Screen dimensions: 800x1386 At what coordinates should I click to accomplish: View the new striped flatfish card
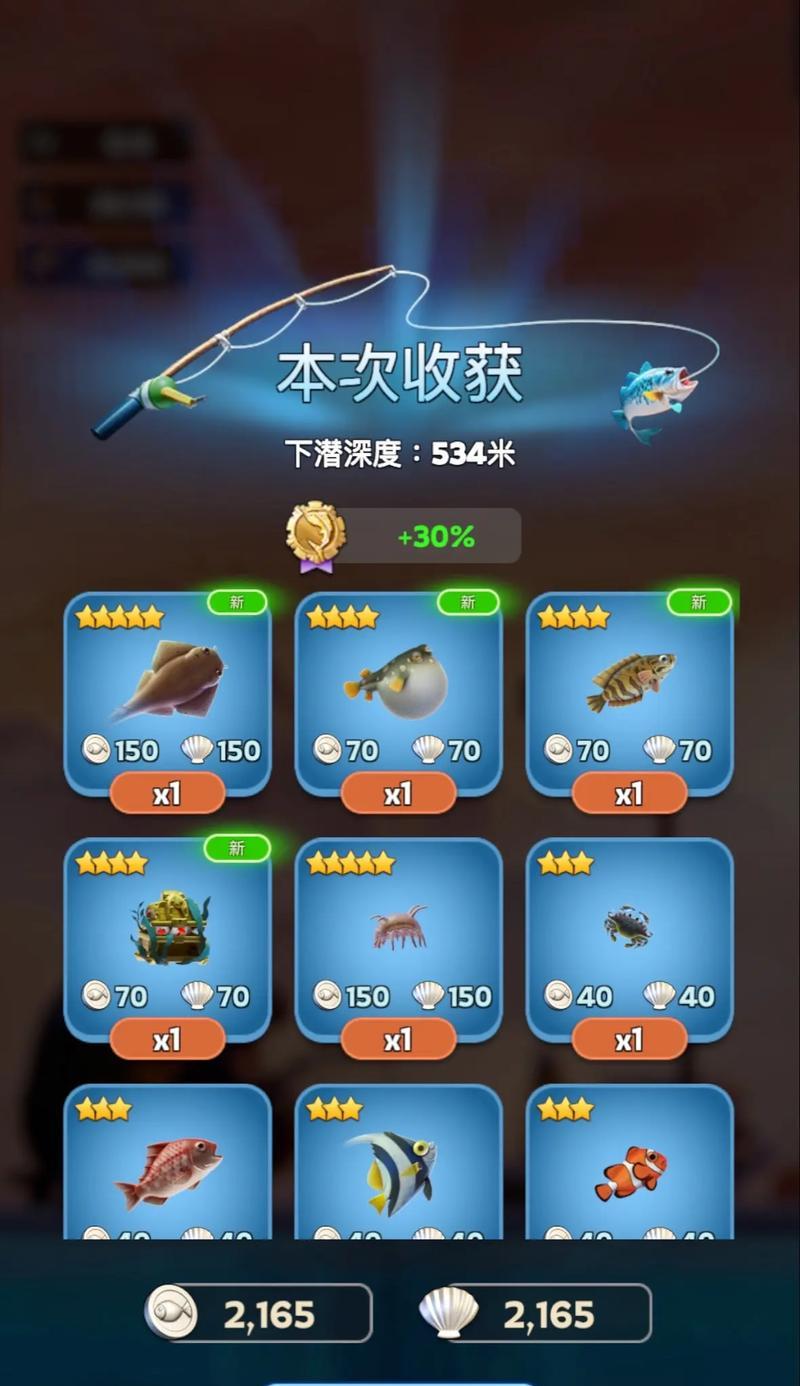629,690
